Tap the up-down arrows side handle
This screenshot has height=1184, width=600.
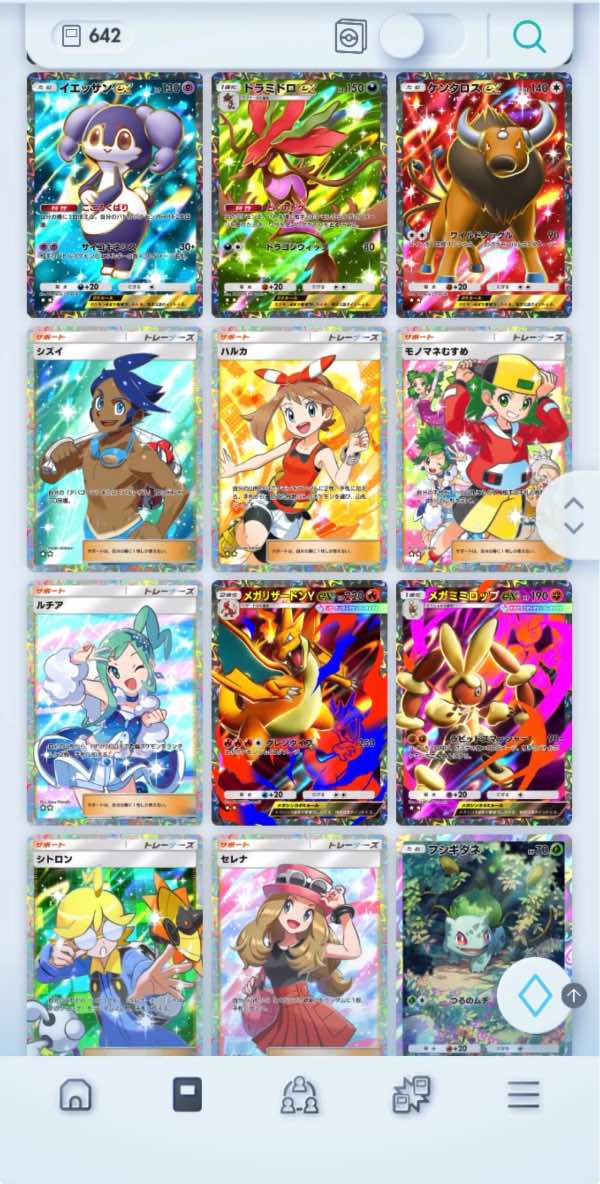[x=574, y=515]
